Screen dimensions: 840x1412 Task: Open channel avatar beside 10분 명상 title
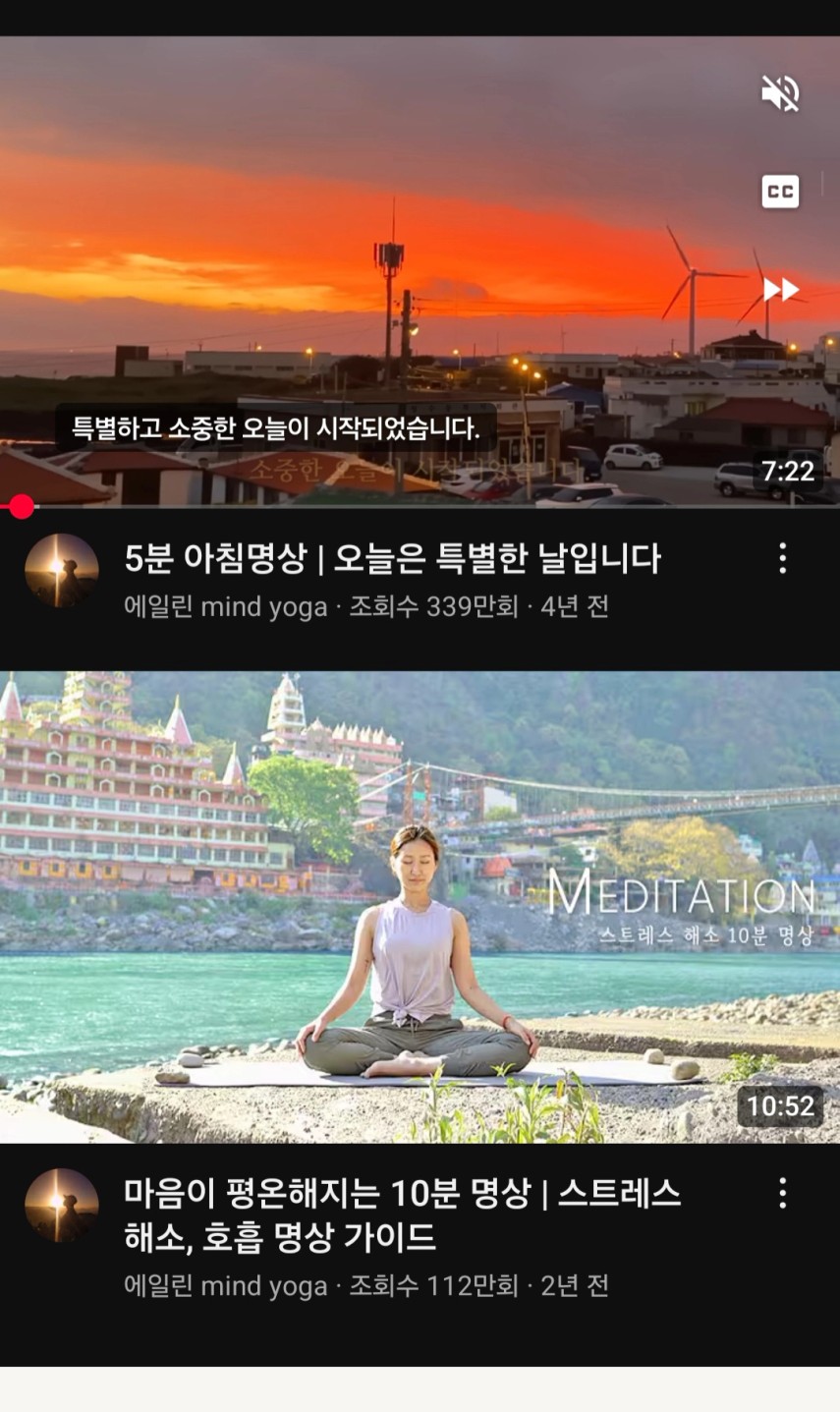(x=61, y=1205)
